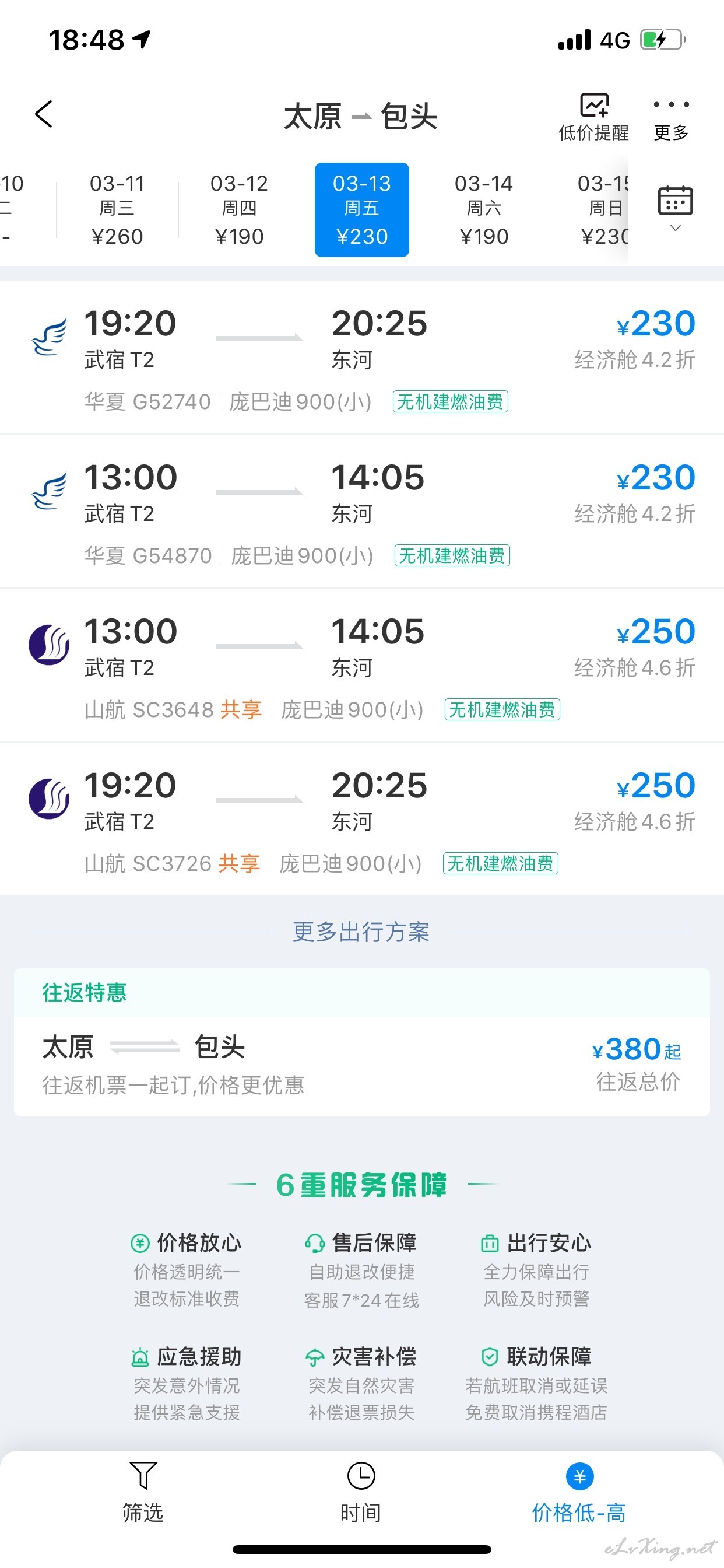Select the 03-15 周日 date tab
724x1568 pixels.
click(x=602, y=209)
